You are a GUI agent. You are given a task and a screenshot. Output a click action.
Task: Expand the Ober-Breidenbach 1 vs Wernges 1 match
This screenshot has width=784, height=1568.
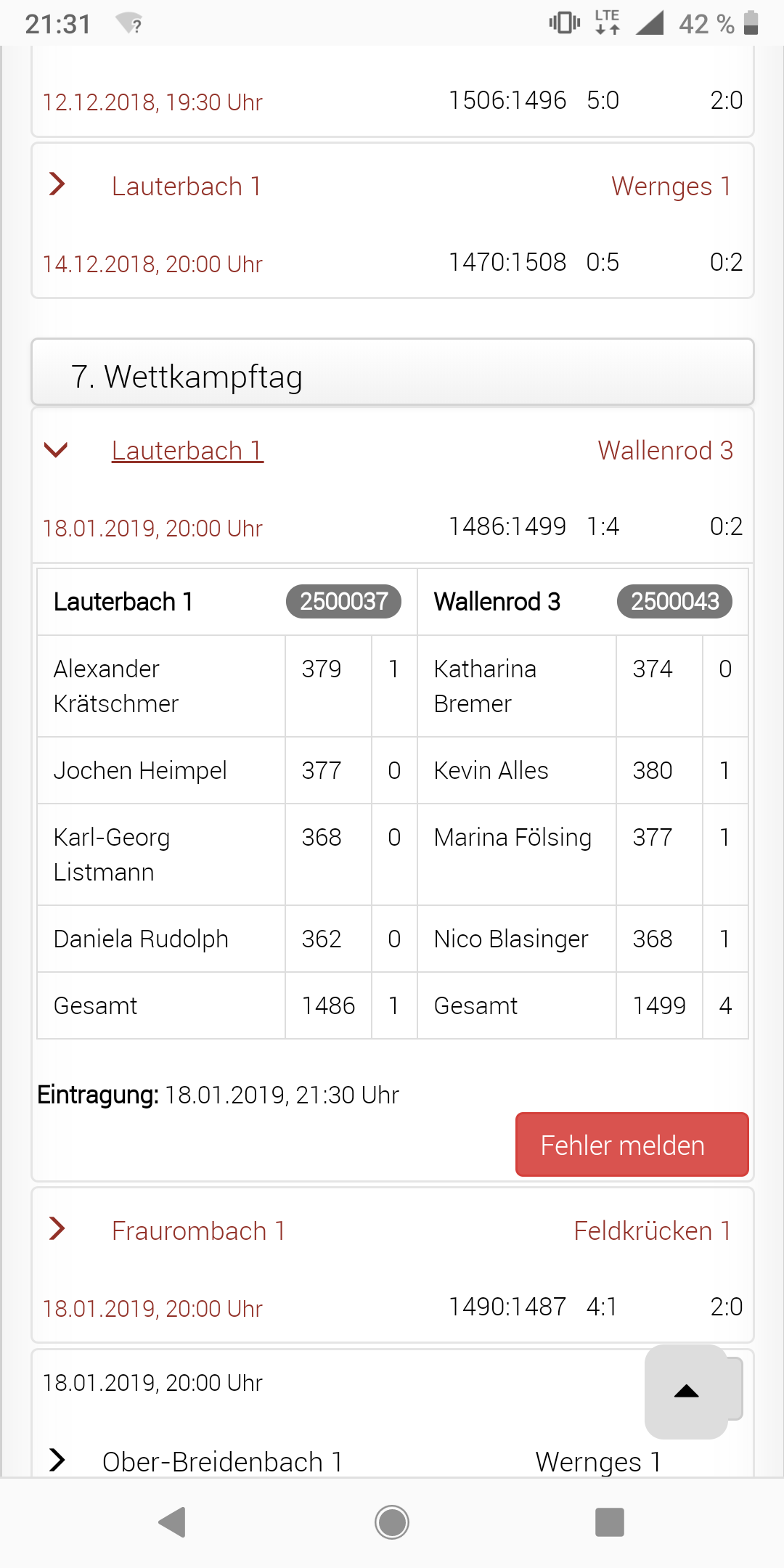(57, 1460)
